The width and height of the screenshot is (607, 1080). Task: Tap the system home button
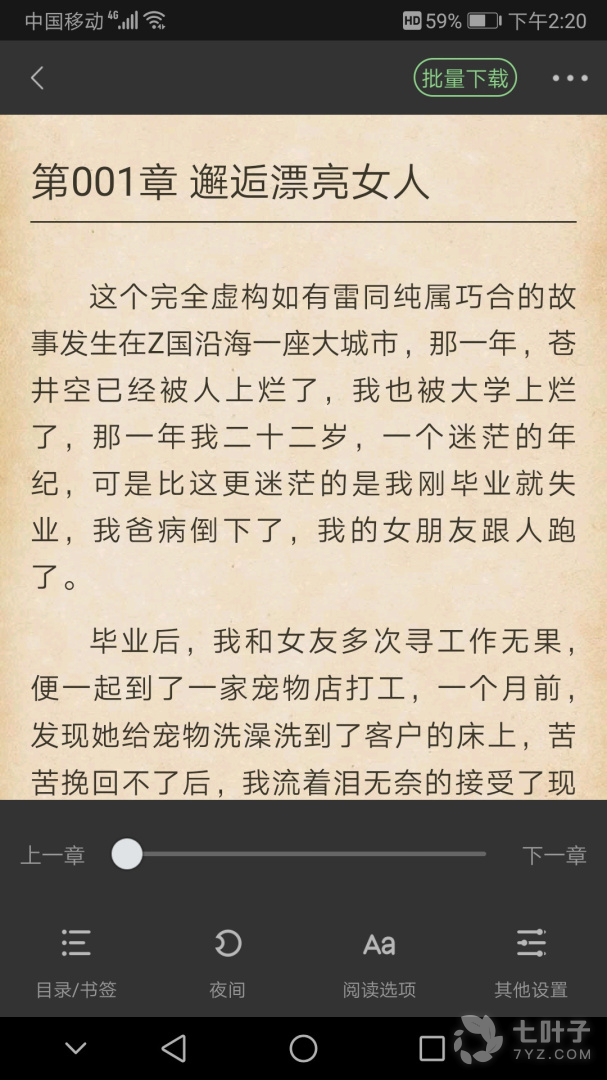pos(303,1047)
